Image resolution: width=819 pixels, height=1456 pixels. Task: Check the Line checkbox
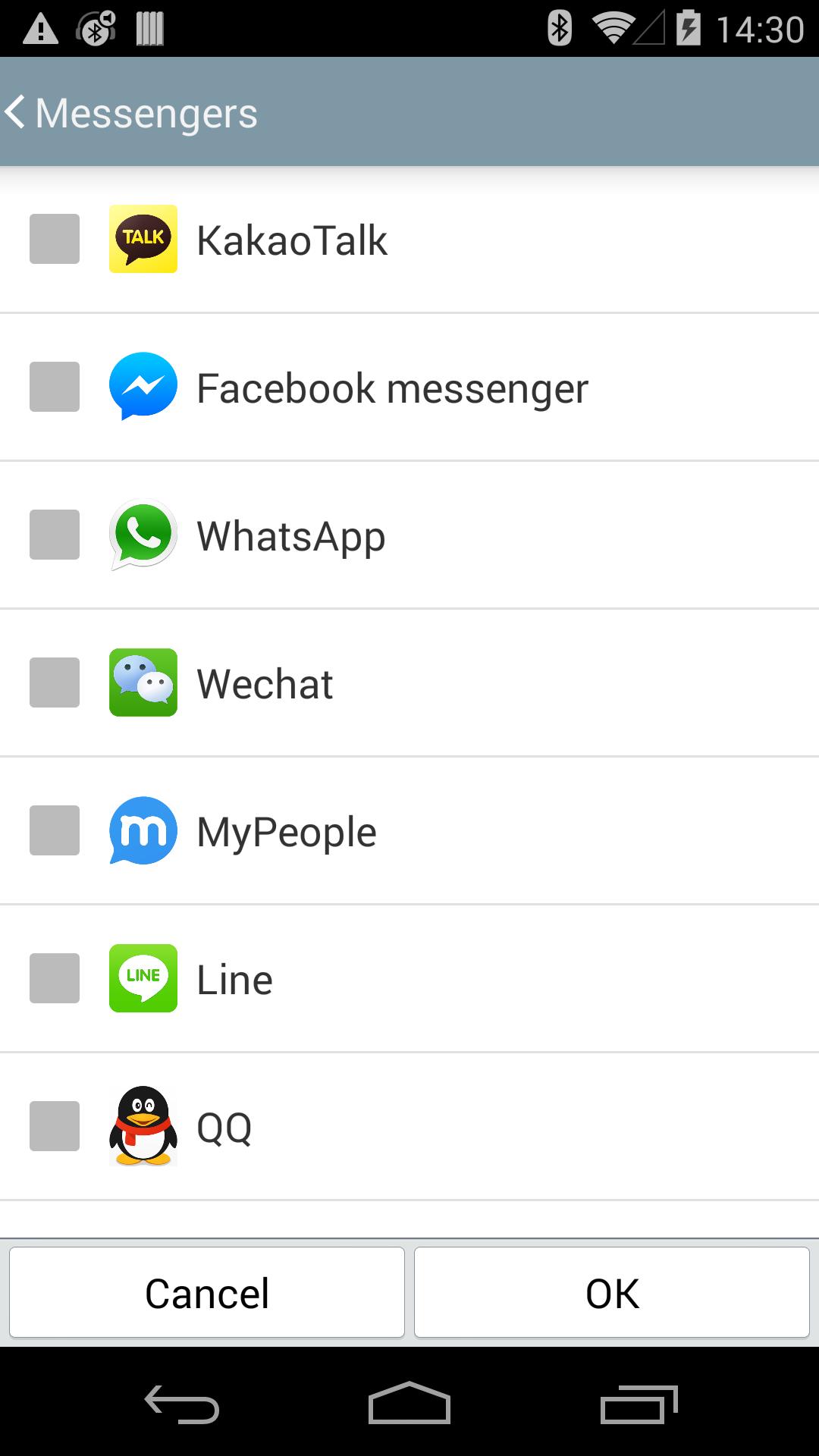click(55, 978)
